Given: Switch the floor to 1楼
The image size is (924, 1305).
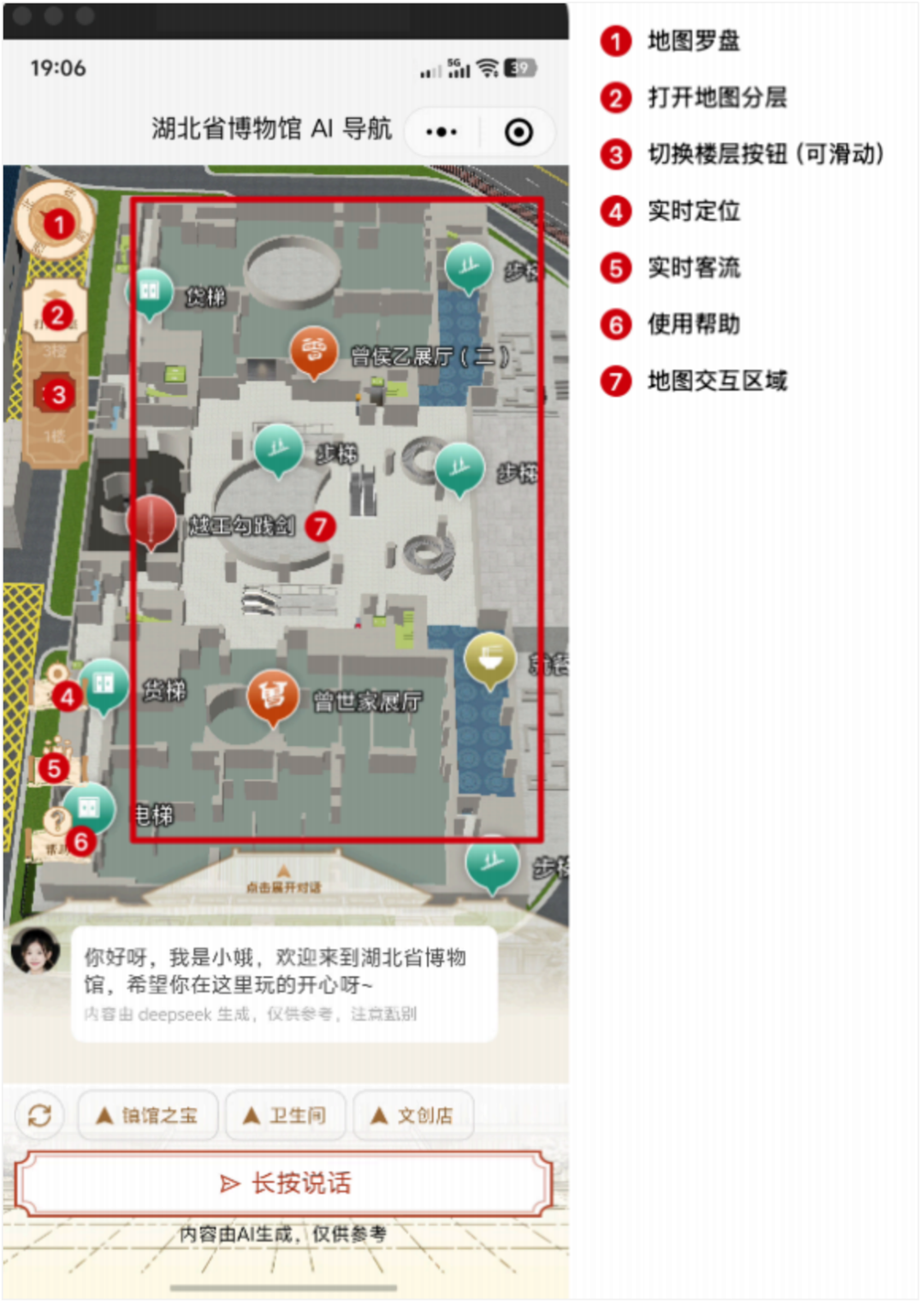Looking at the screenshot, I should tap(55, 436).
